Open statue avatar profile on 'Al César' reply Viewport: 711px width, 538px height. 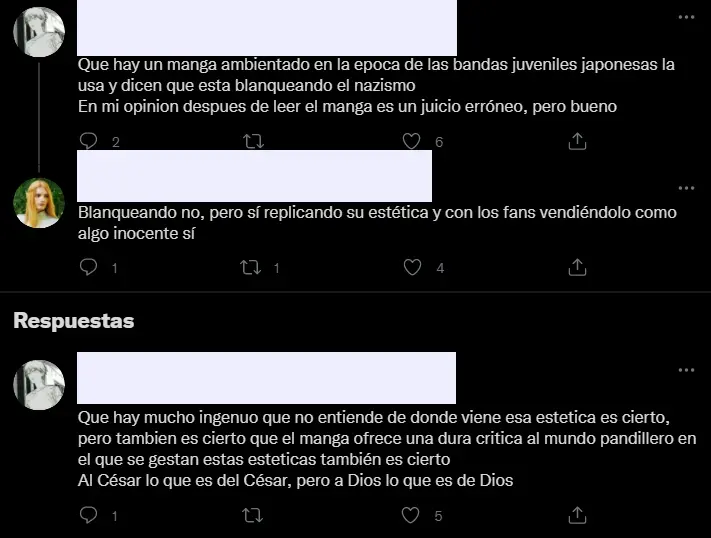click(39, 385)
